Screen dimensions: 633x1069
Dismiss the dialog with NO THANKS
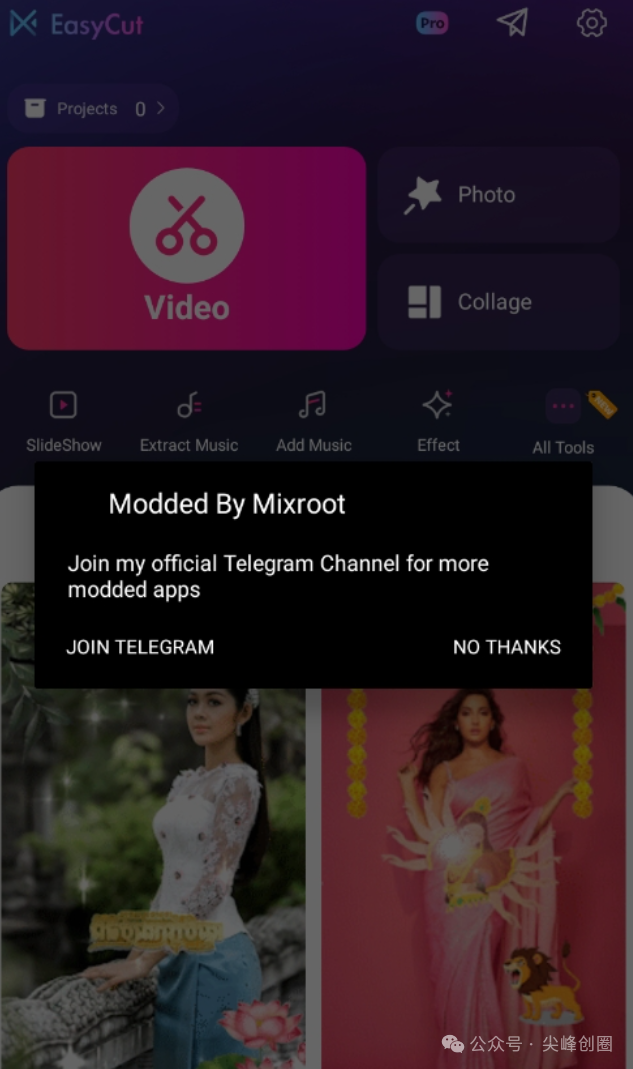[506, 647]
